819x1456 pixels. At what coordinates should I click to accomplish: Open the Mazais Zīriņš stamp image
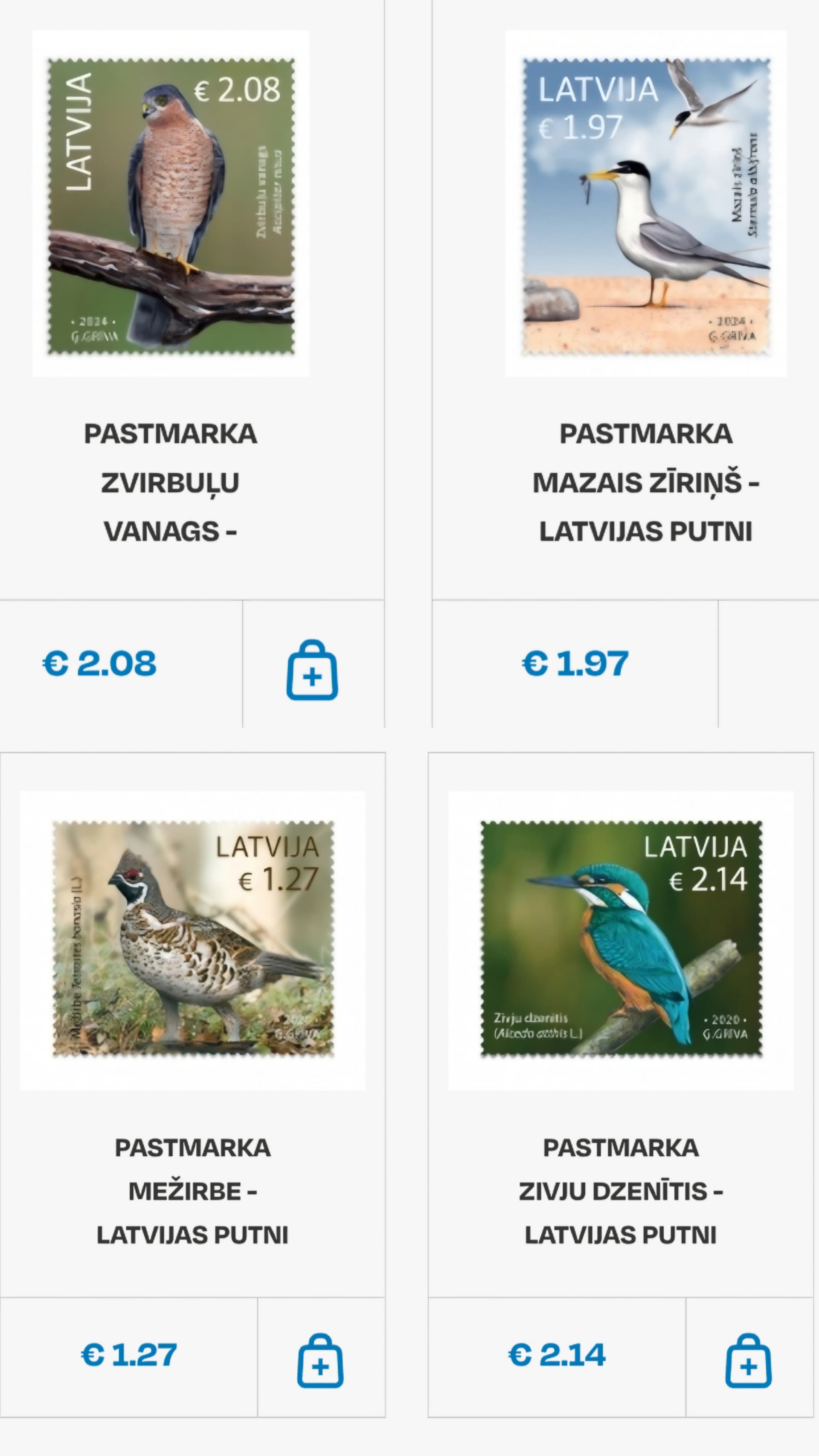[x=645, y=204]
